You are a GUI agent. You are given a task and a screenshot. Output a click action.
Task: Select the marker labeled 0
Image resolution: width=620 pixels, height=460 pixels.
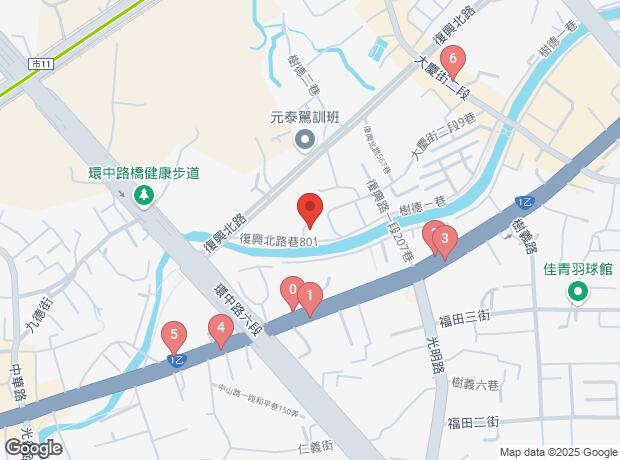291,290
